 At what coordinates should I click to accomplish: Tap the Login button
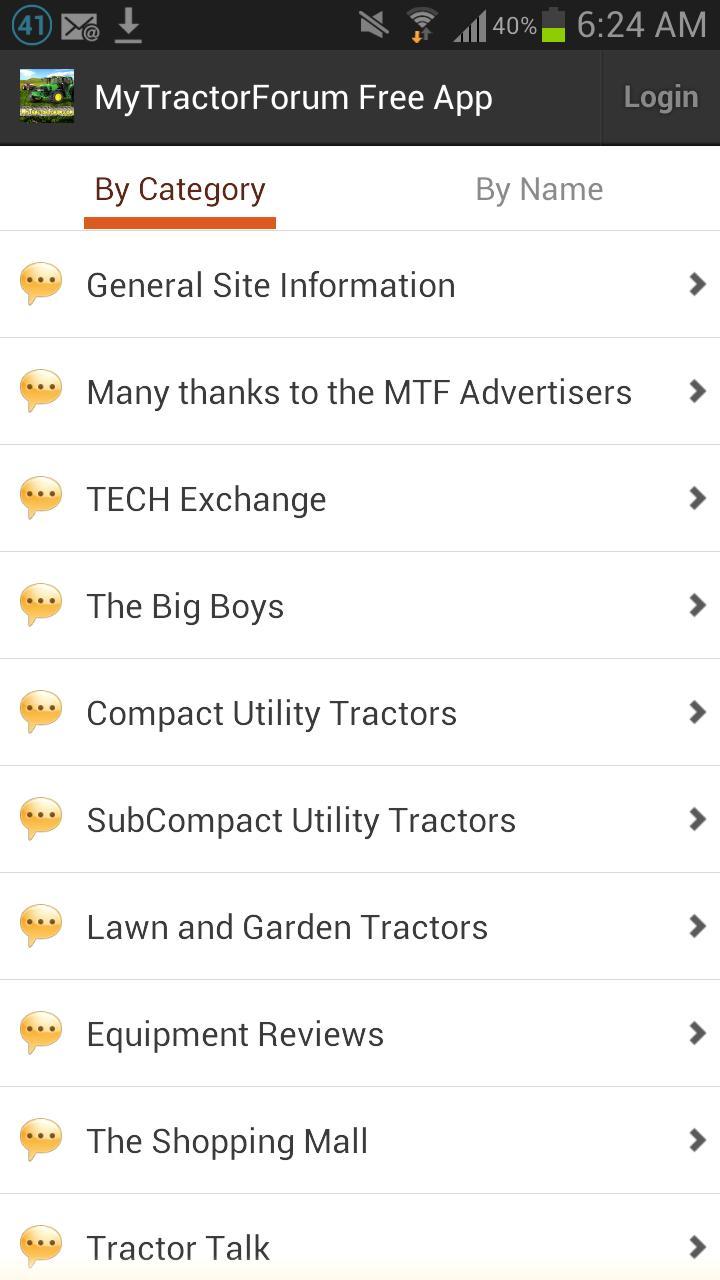click(660, 96)
